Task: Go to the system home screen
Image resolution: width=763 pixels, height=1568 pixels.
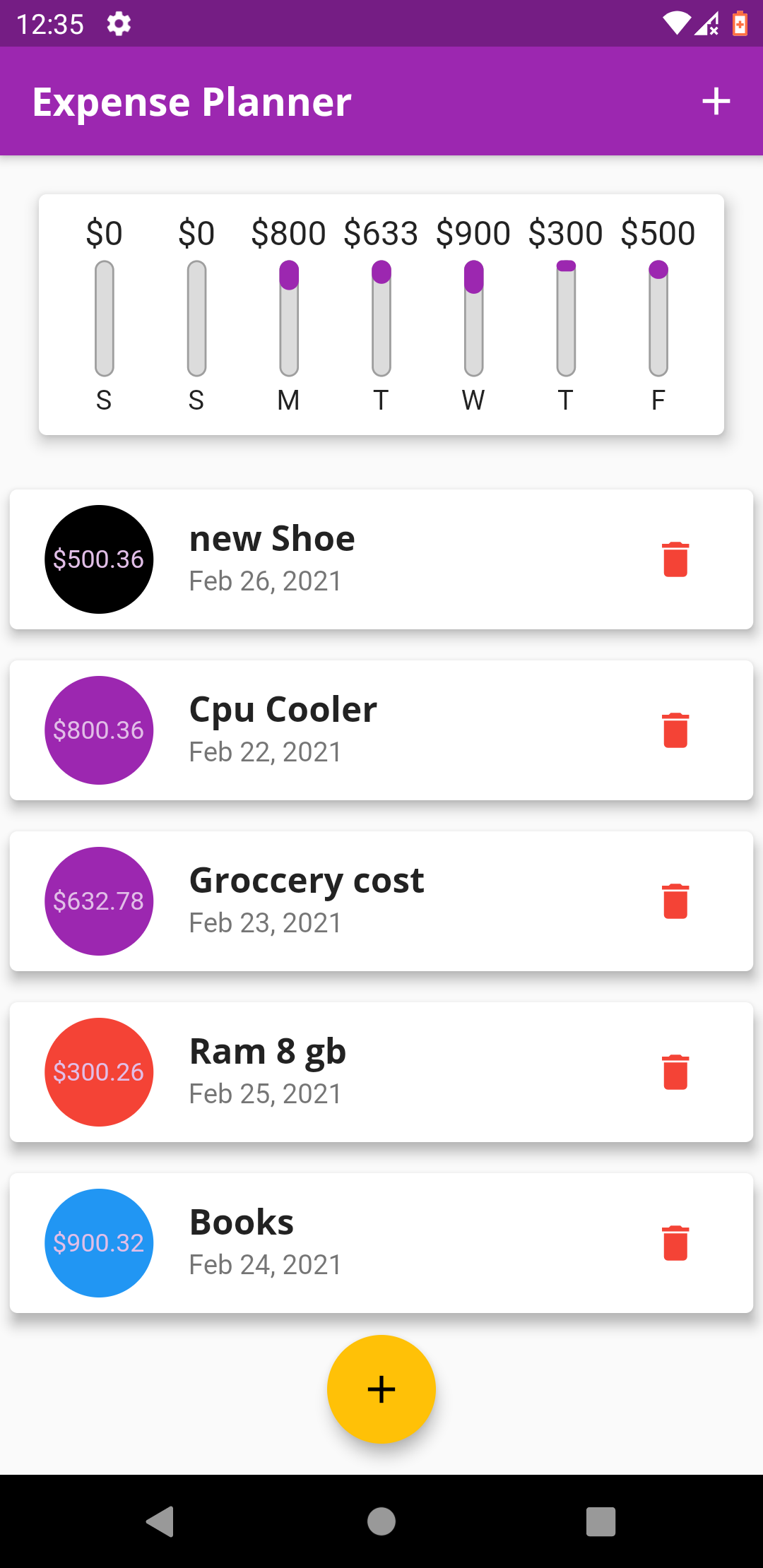Action: click(x=381, y=1521)
